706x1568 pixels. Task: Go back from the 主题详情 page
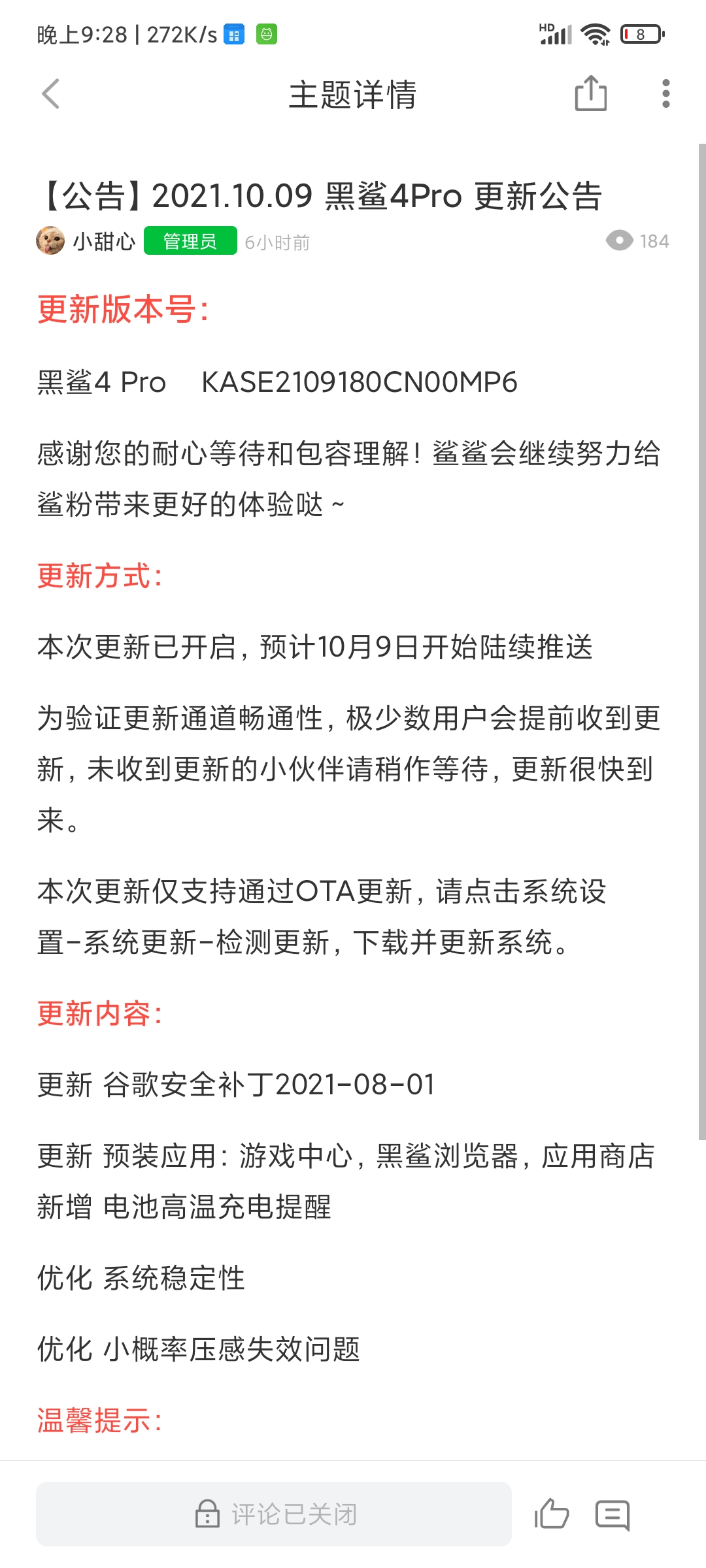(50, 94)
